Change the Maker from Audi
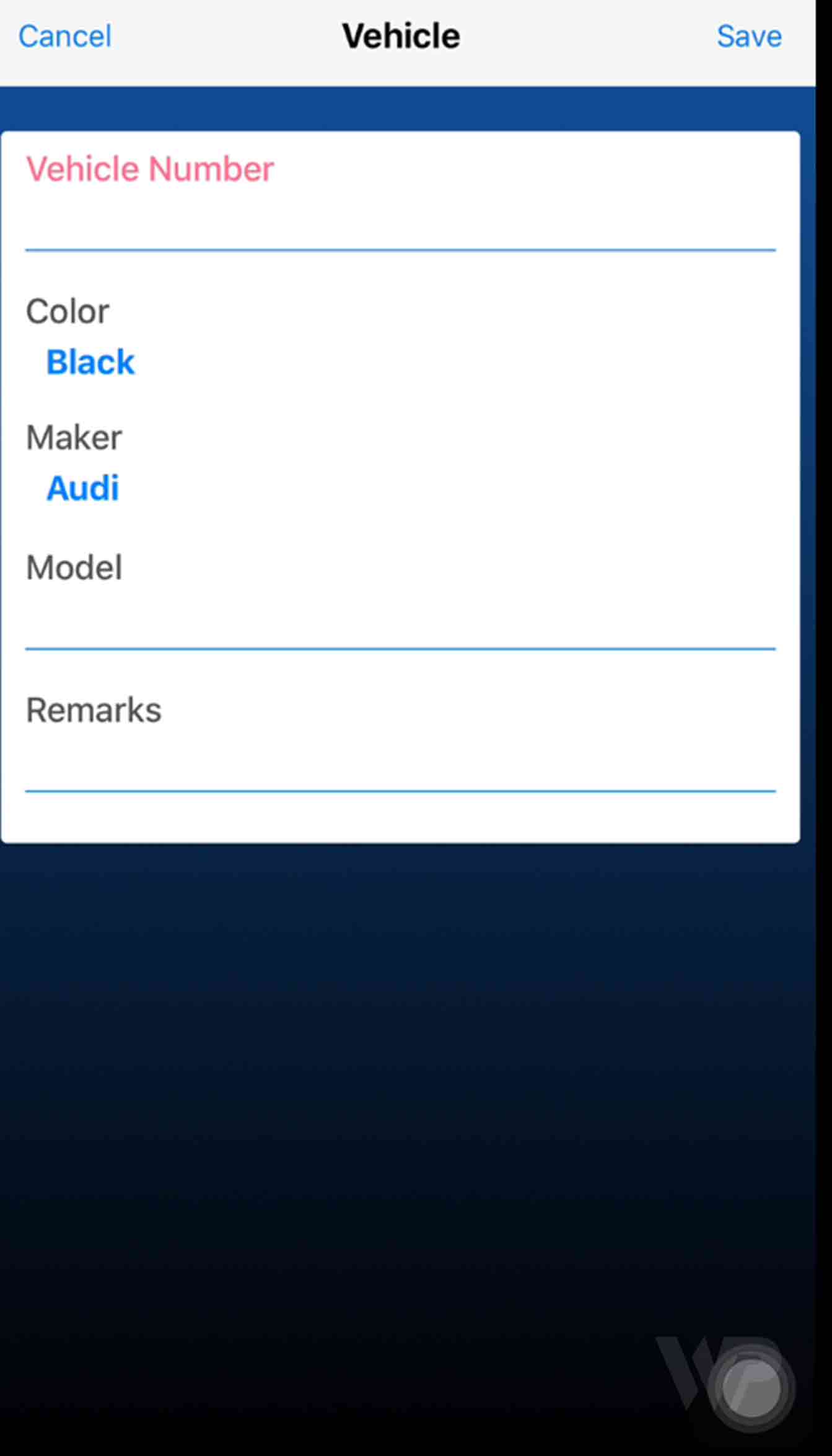 click(x=83, y=489)
